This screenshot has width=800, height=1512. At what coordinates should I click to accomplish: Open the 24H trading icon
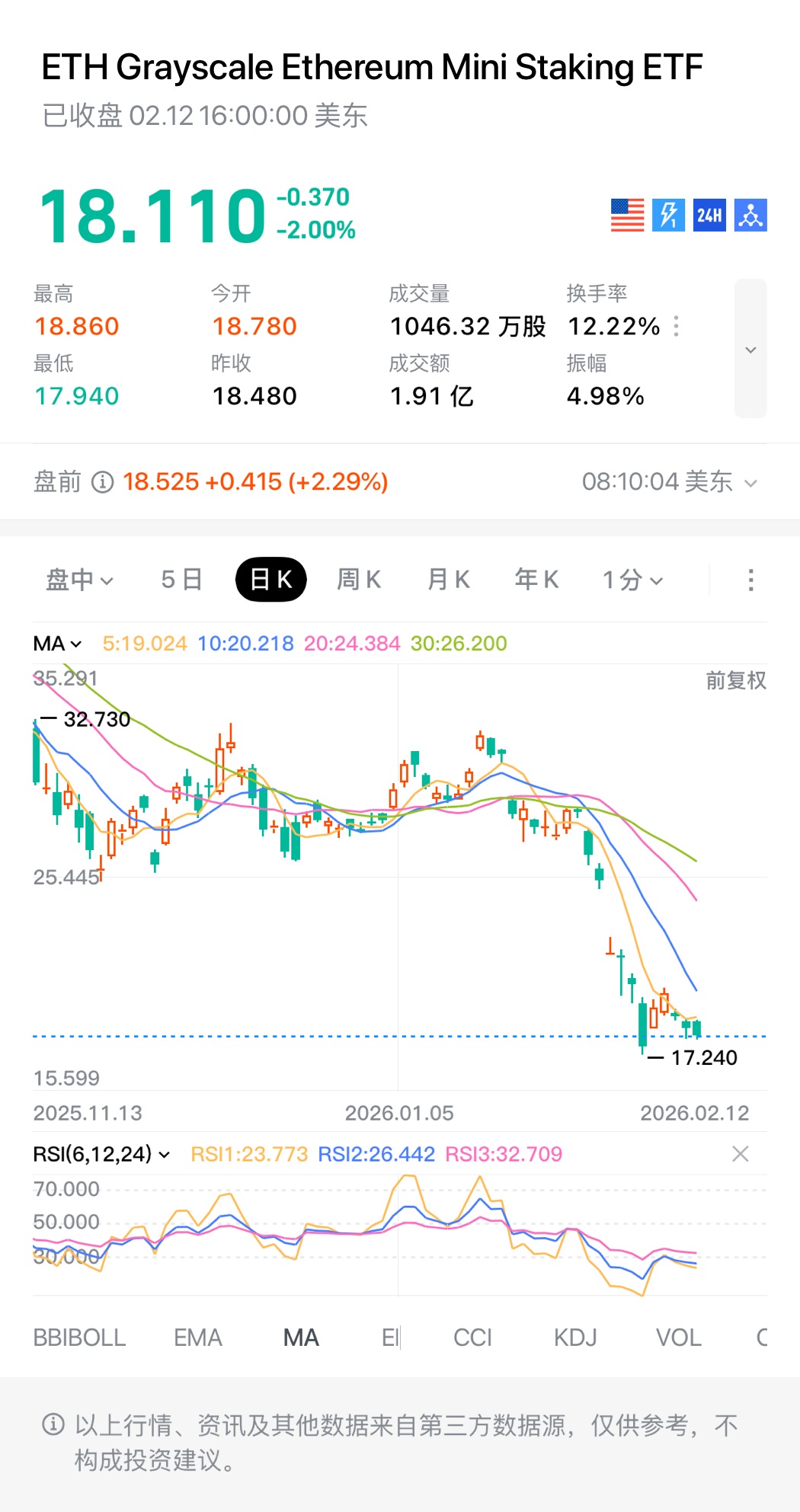pyautogui.click(x=709, y=216)
